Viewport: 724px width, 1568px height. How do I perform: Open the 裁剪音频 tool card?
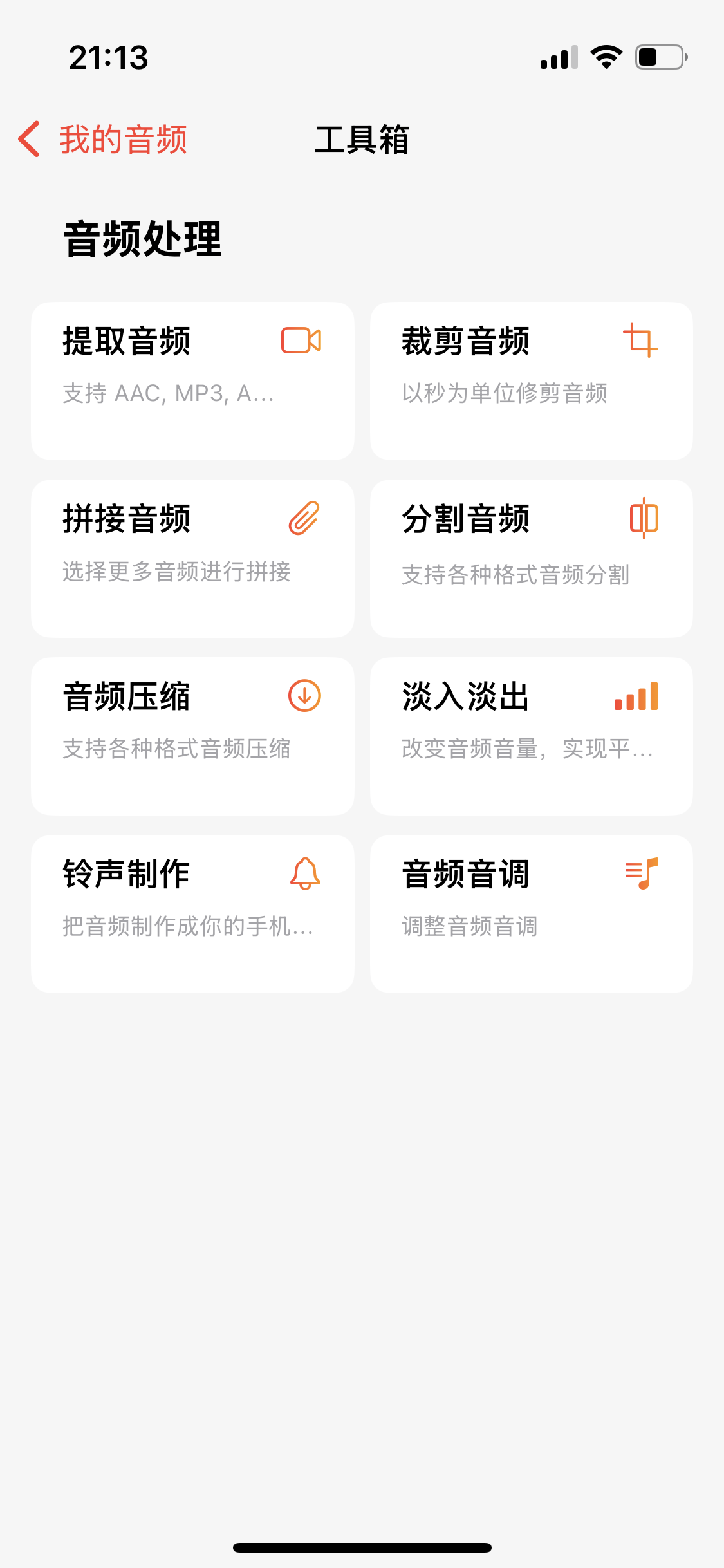coord(532,381)
